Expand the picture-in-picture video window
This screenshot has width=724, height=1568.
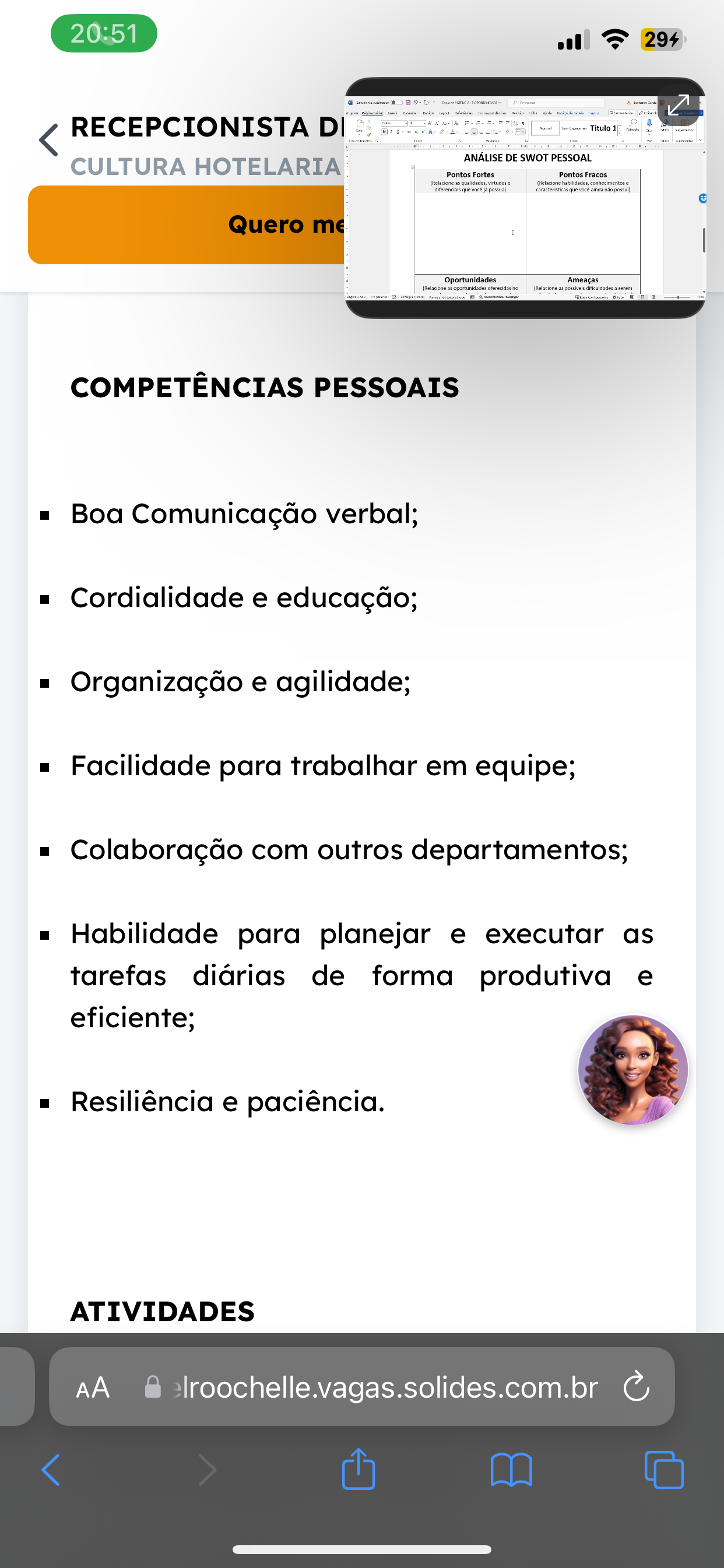tap(678, 106)
